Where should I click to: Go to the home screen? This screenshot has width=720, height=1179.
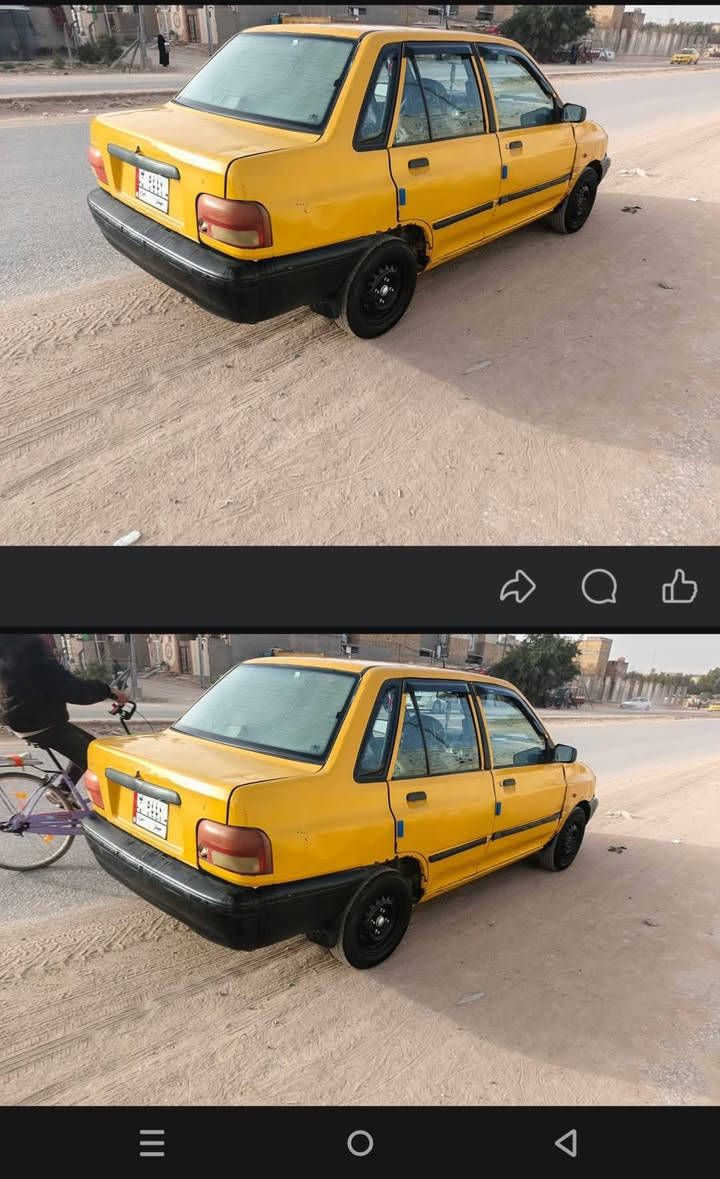tap(360, 1143)
